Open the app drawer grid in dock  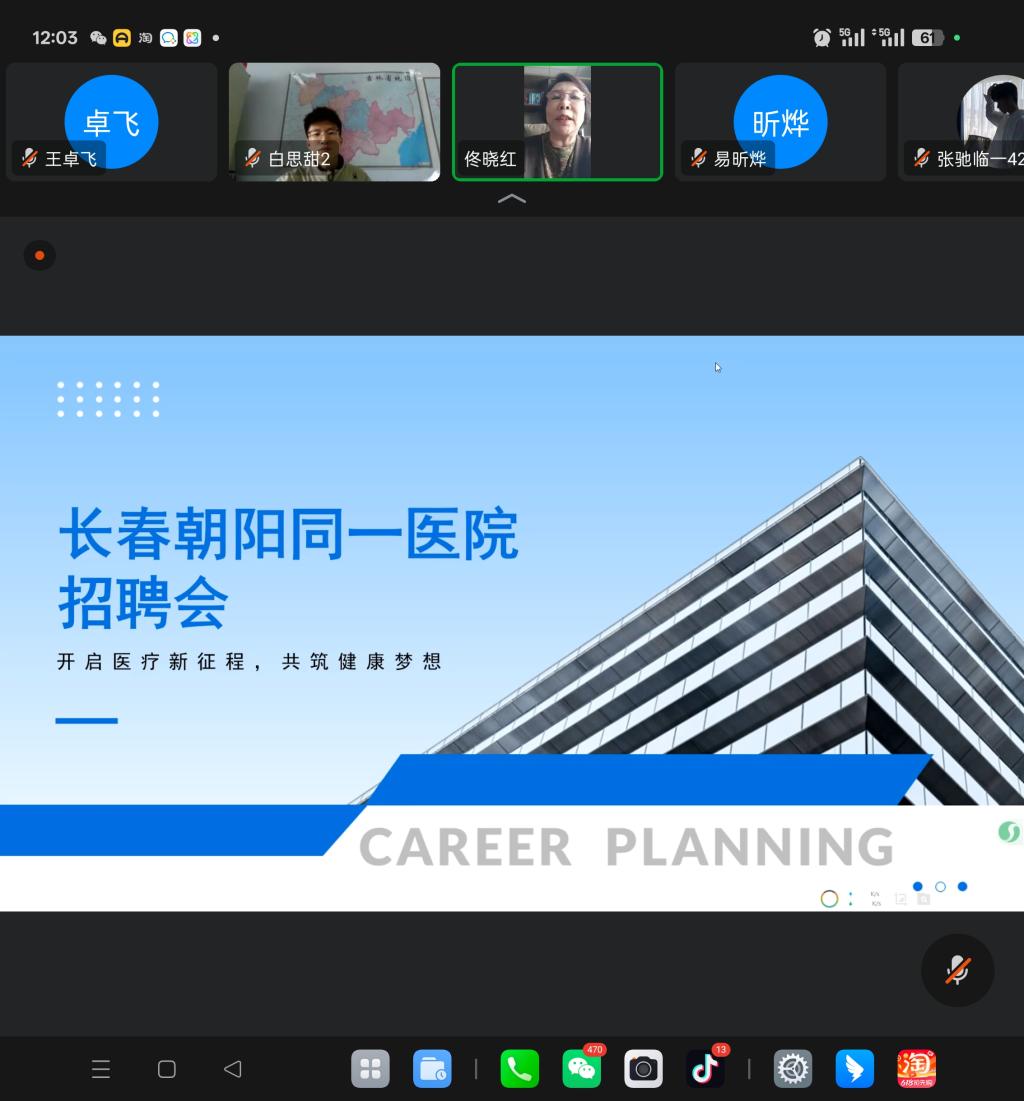pos(370,1069)
